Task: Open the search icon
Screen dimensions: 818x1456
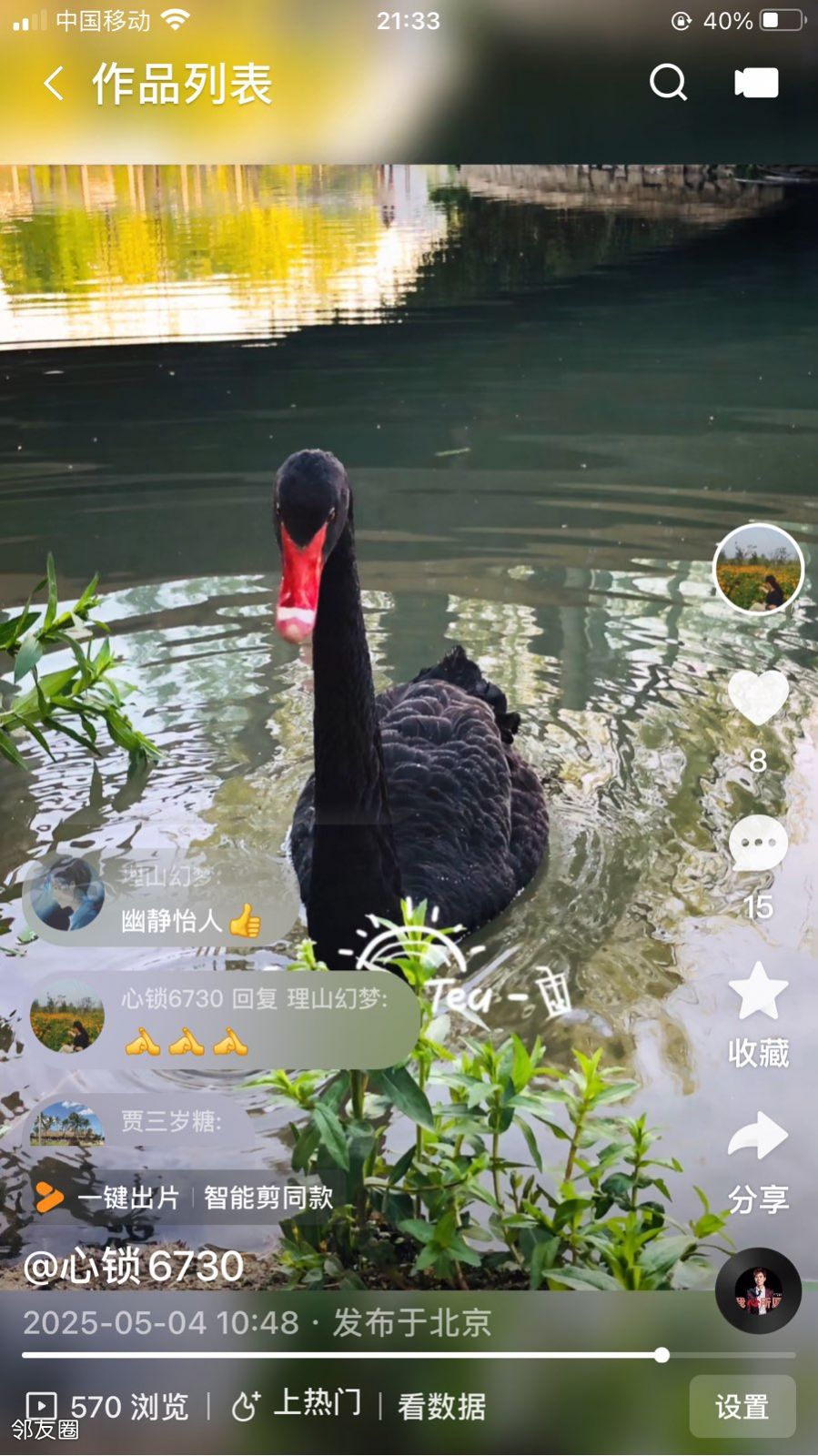Action: pos(668,83)
